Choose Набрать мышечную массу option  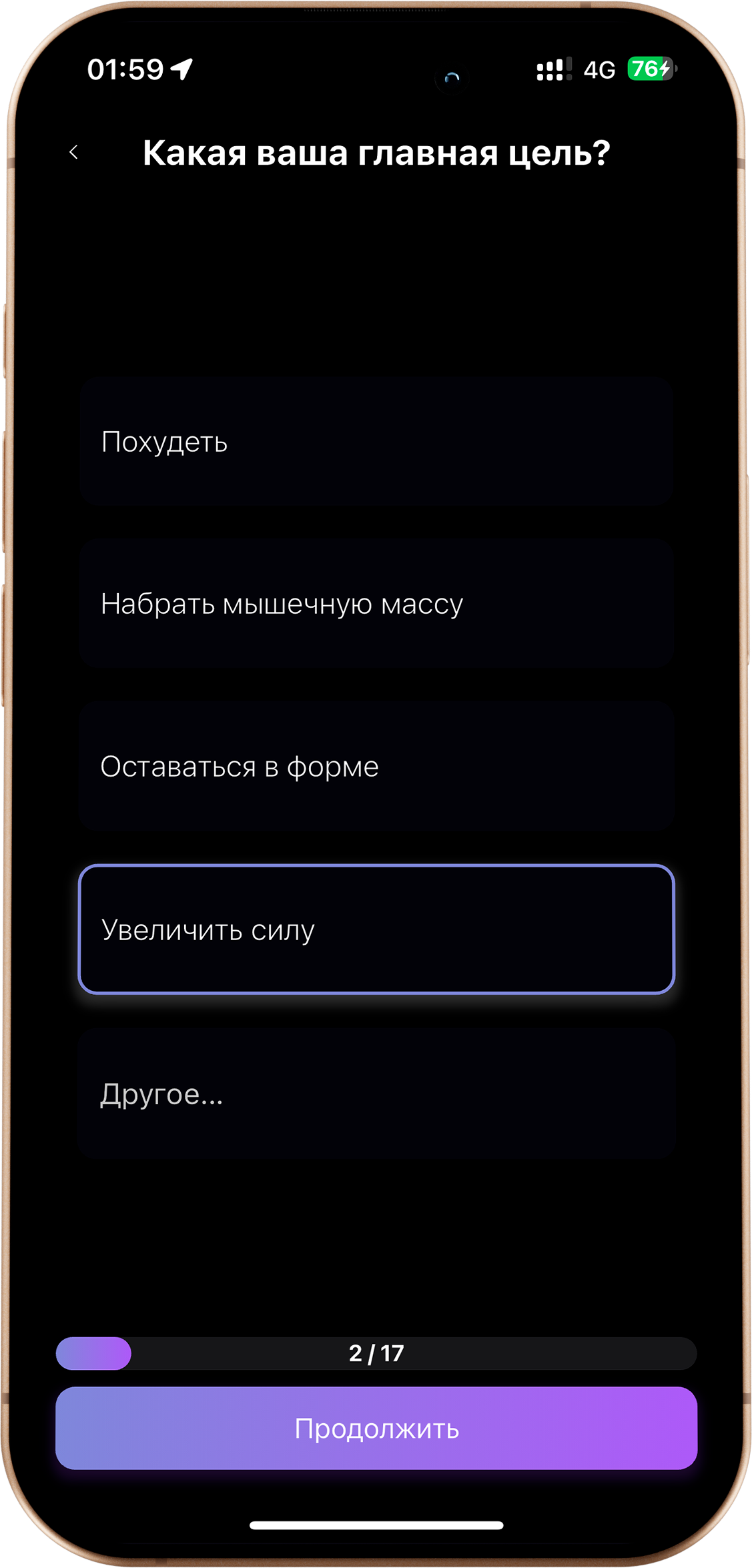click(376, 604)
